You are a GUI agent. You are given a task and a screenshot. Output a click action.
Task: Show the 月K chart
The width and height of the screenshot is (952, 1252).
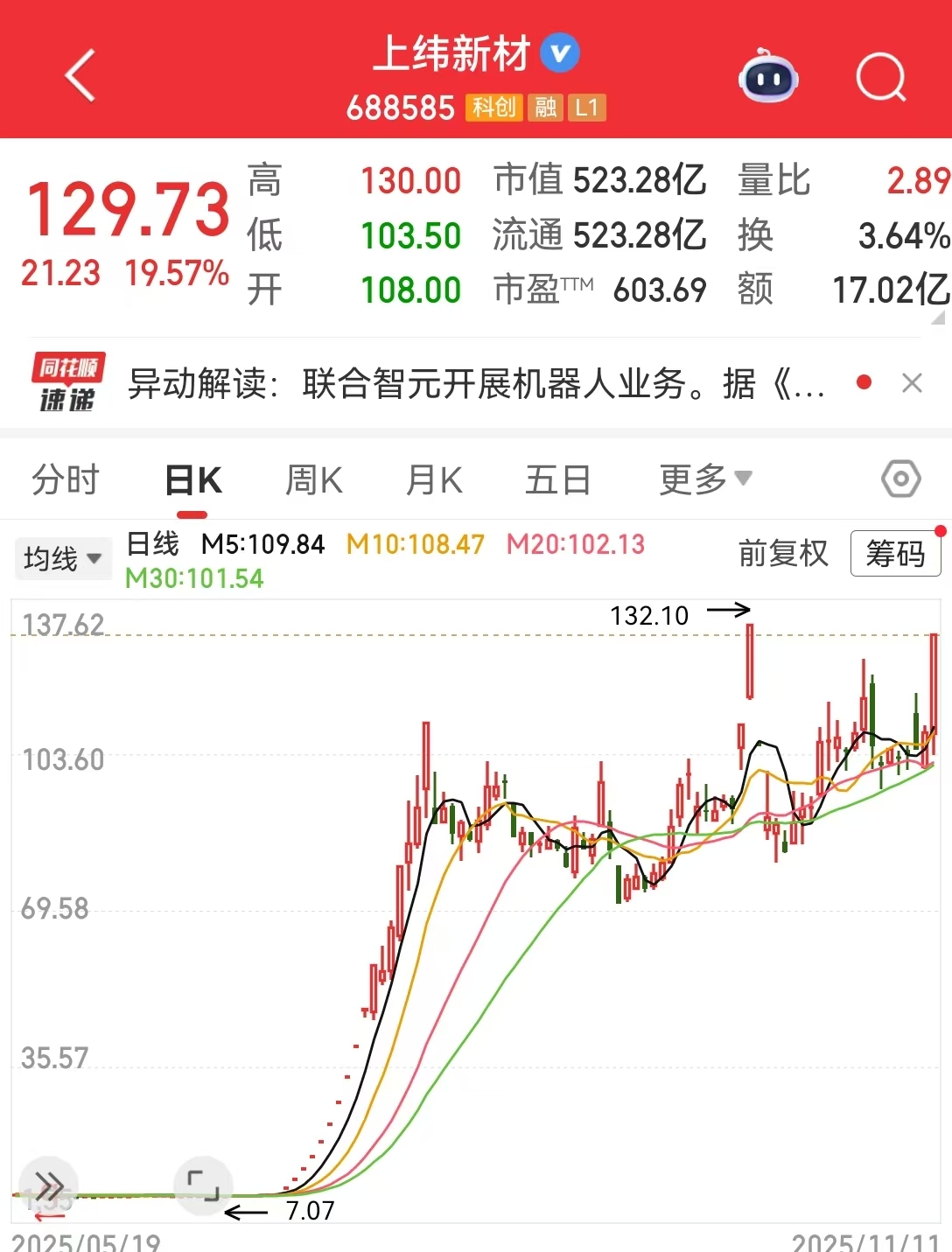click(x=434, y=480)
